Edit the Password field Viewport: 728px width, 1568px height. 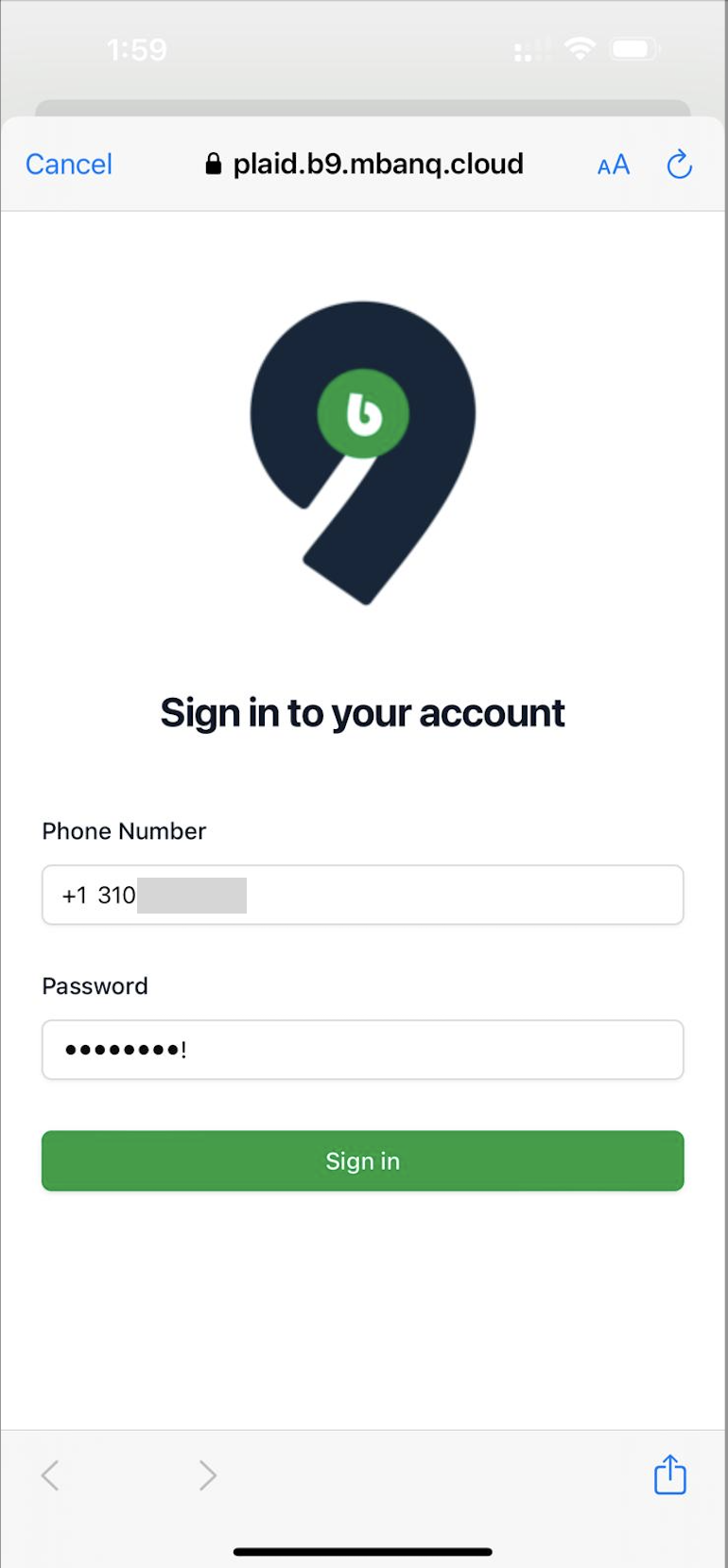(x=362, y=1050)
